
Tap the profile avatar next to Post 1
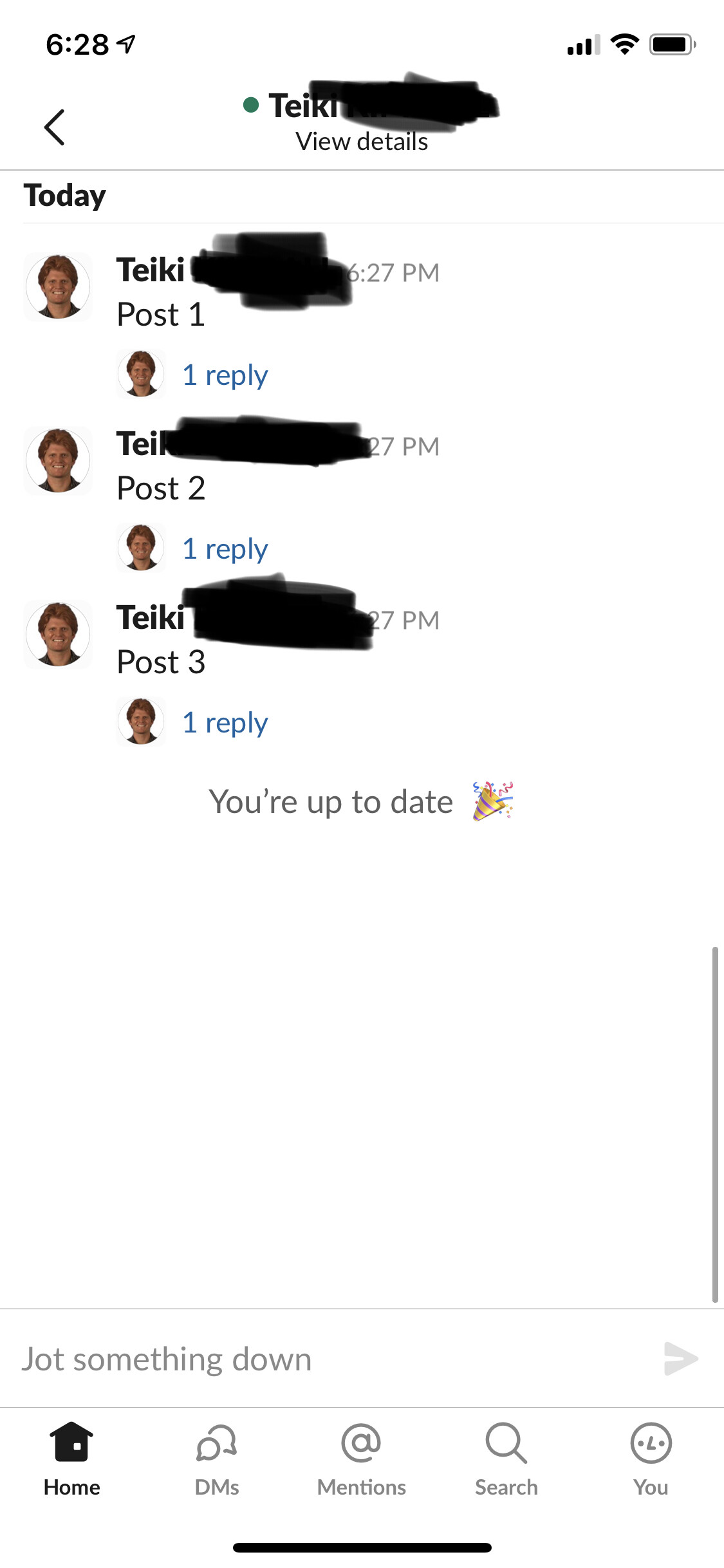58,287
